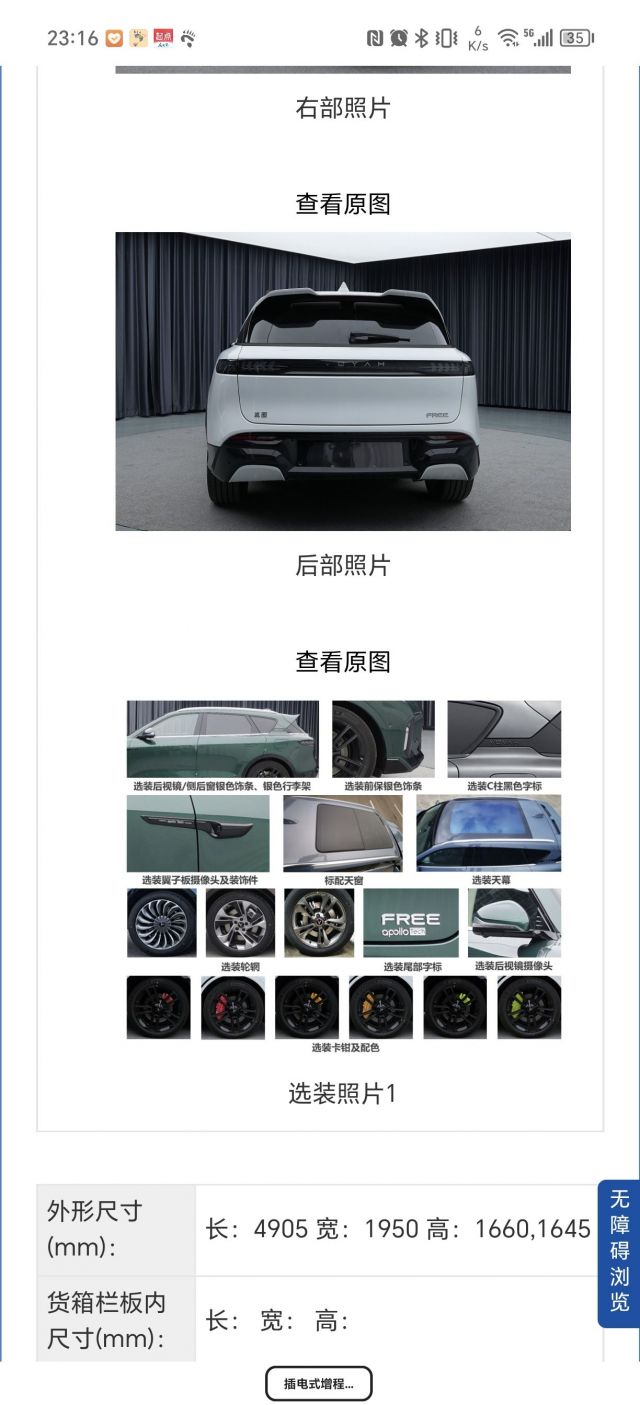Open 查看原图 link above the 选装照片1 collage

(x=342, y=661)
